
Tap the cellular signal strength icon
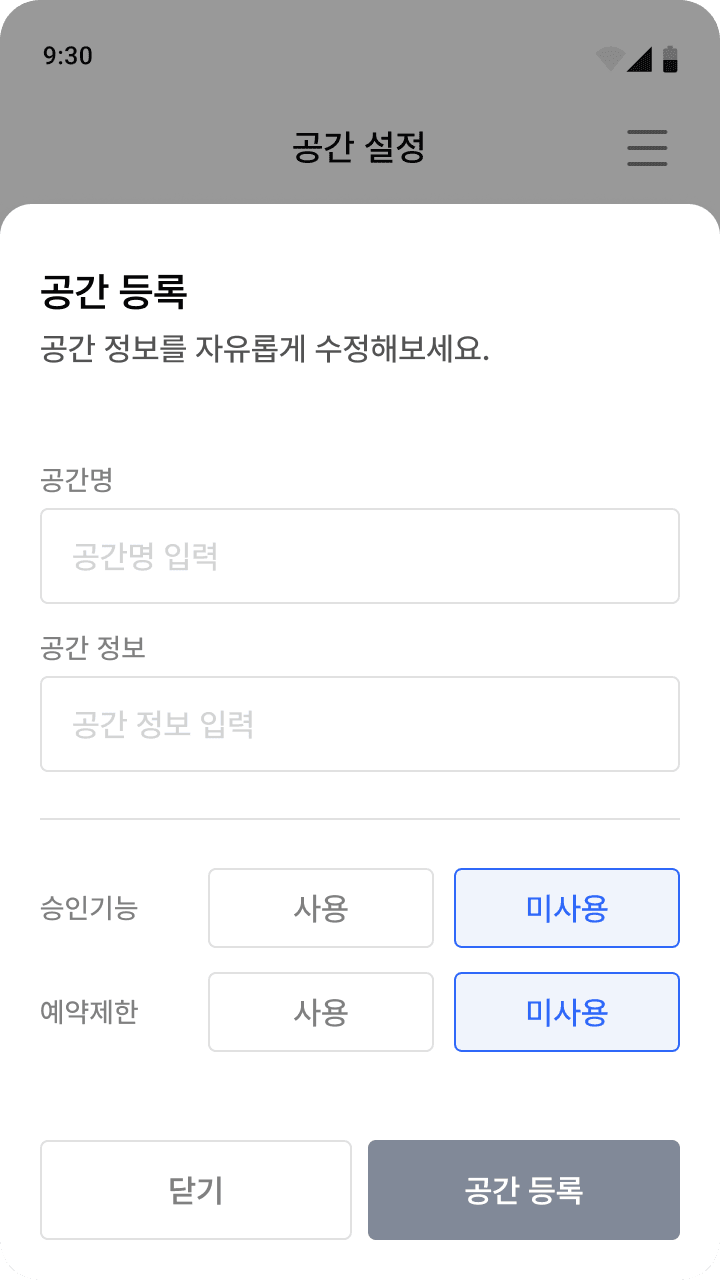639,60
